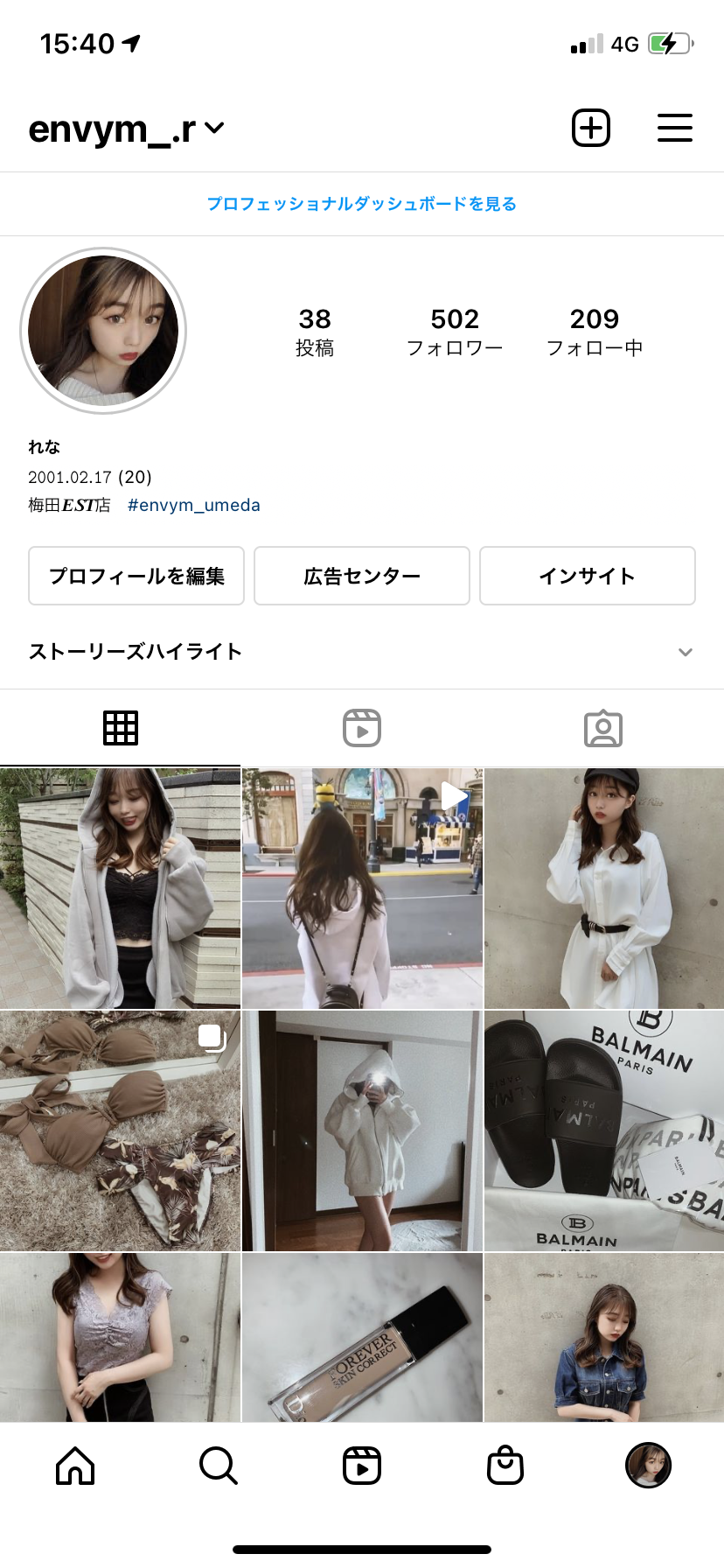View the 502 フォロワー list
Image resolution: width=724 pixels, height=1568 pixels.
click(x=455, y=332)
